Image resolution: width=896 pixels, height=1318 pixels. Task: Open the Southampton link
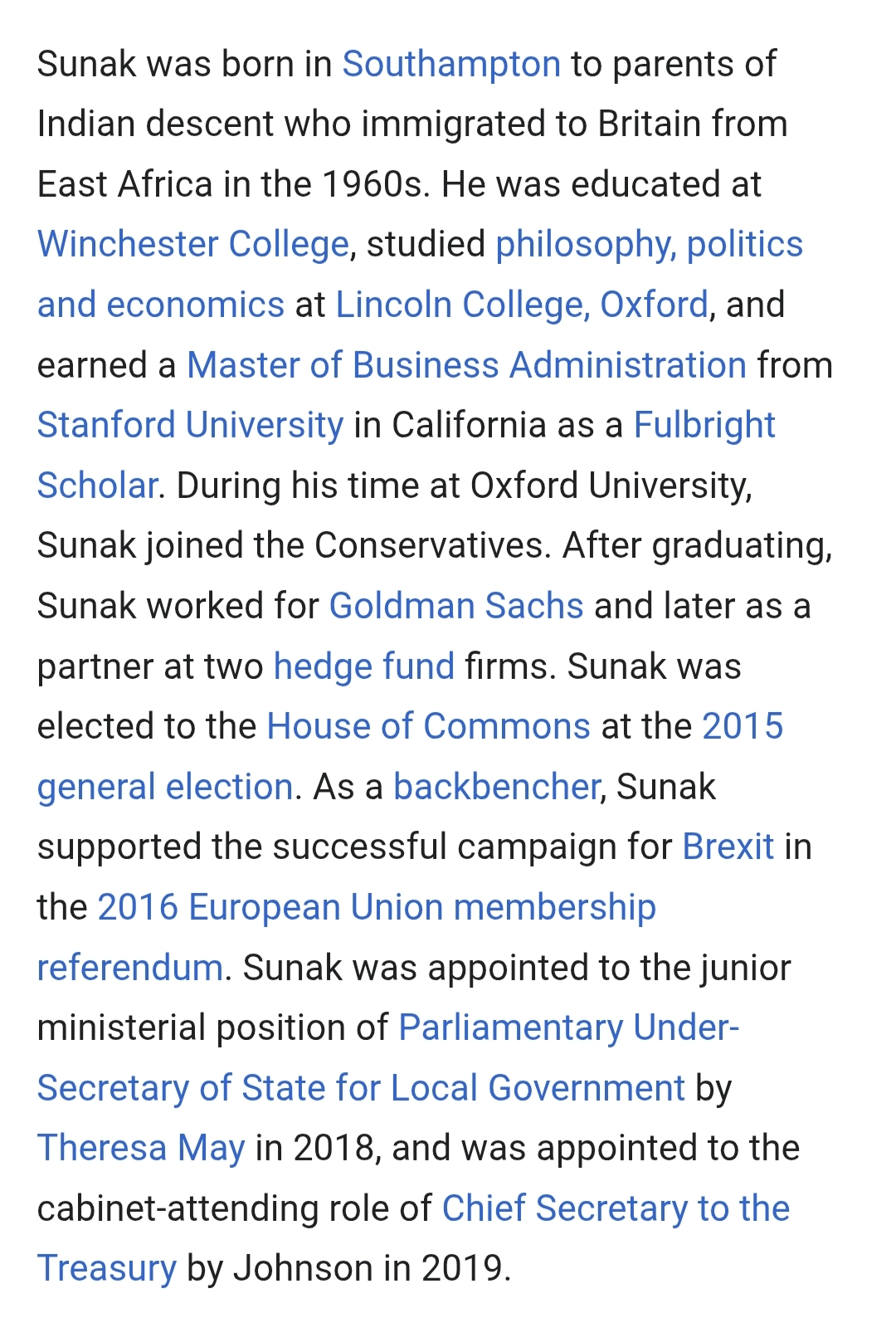[x=451, y=64]
